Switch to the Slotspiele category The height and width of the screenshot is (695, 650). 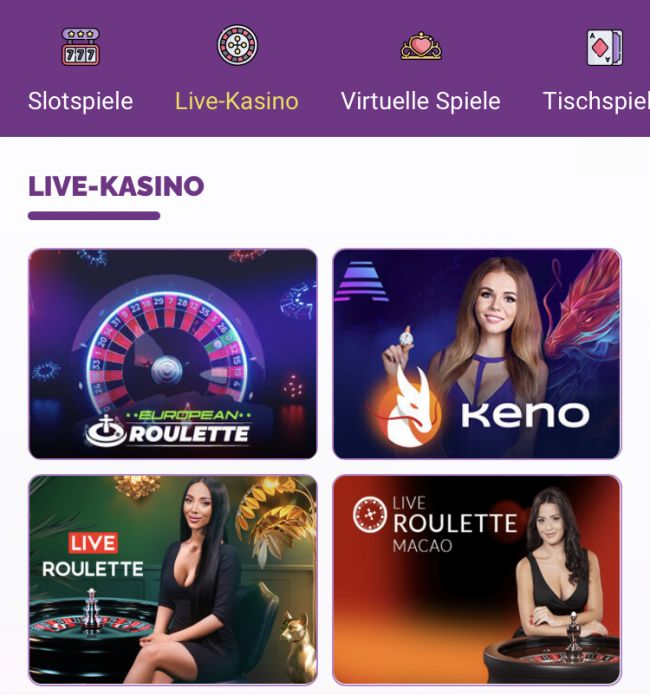pyautogui.click(x=80, y=72)
